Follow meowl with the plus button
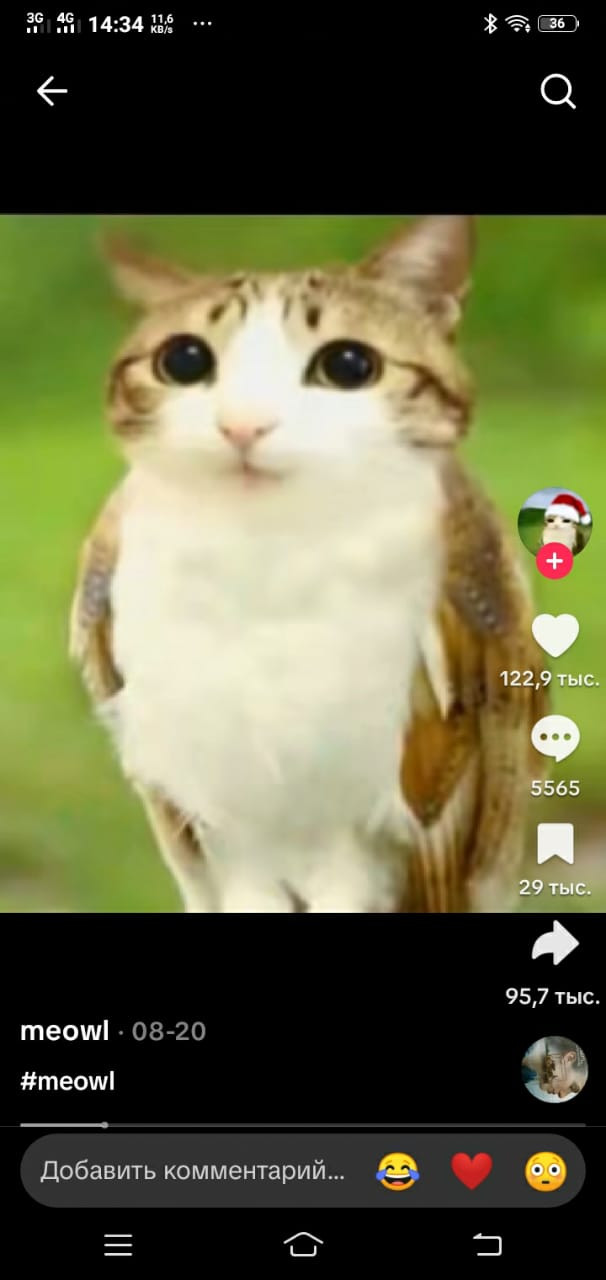 pos(554,561)
